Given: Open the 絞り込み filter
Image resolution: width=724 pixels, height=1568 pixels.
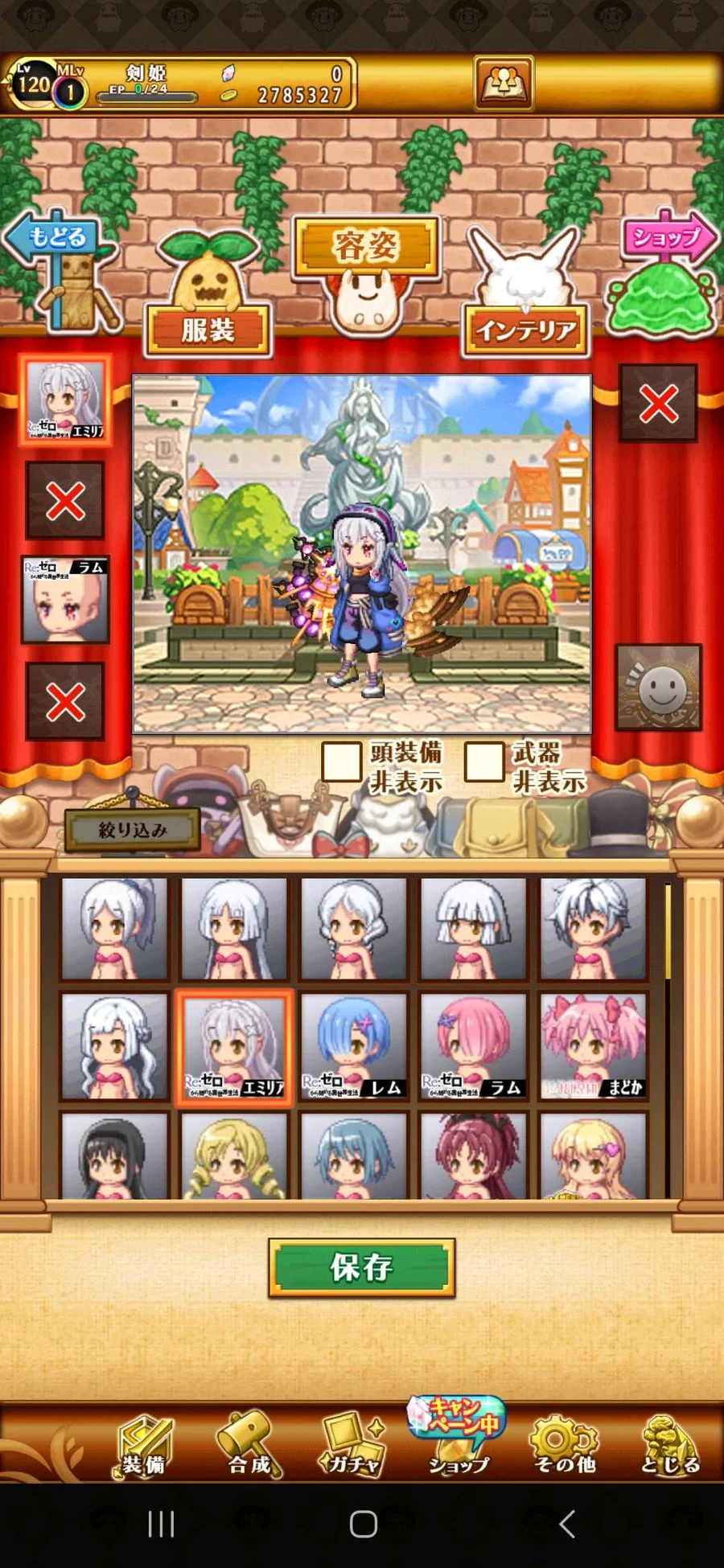Looking at the screenshot, I should pyautogui.click(x=132, y=830).
